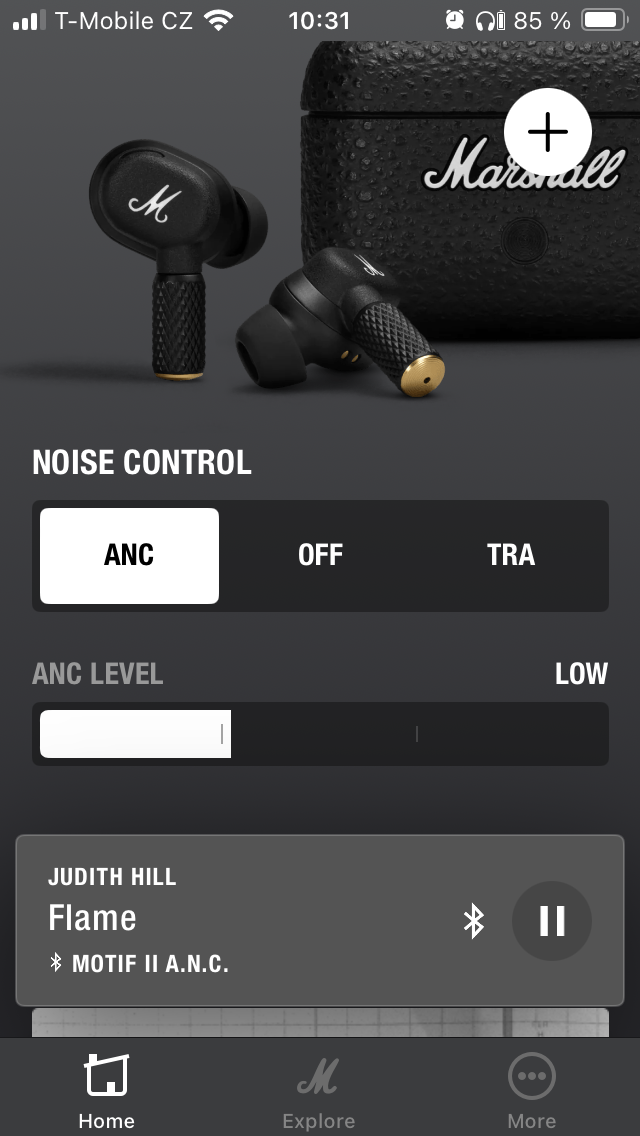Tap the Bluetooth source icon beside pause
The width and height of the screenshot is (640, 1136).
point(474,921)
